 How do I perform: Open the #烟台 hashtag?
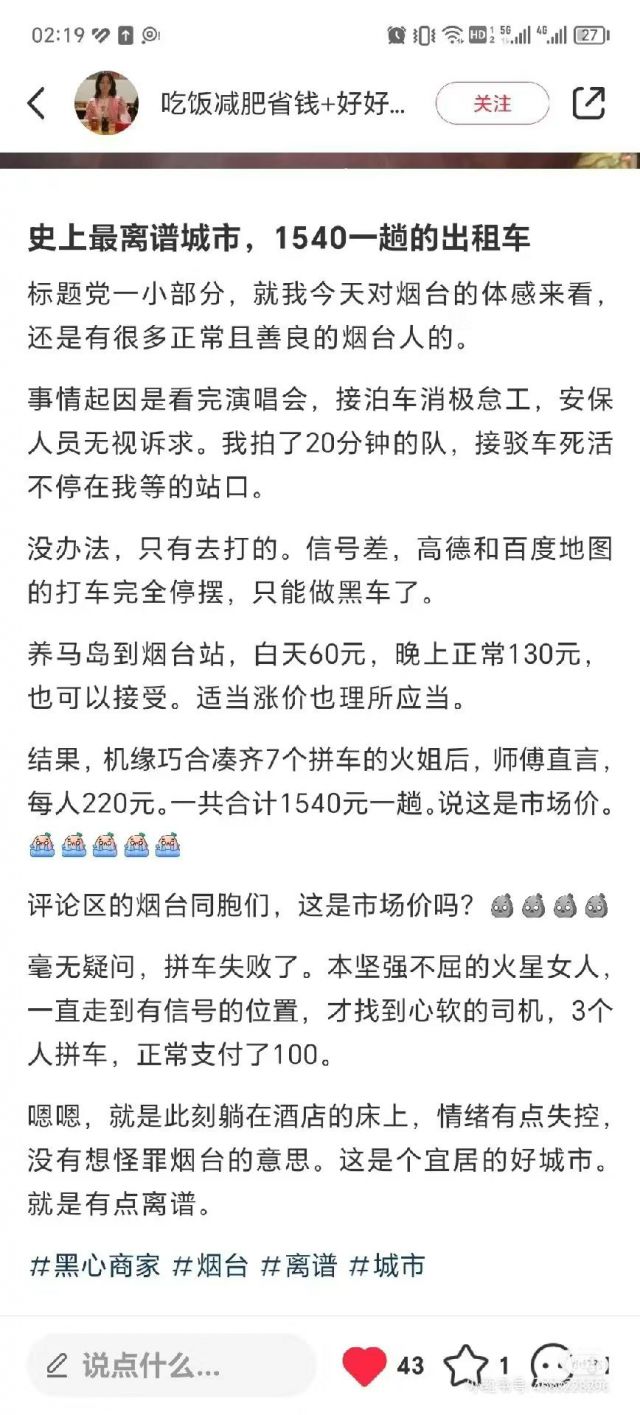click(x=210, y=1265)
